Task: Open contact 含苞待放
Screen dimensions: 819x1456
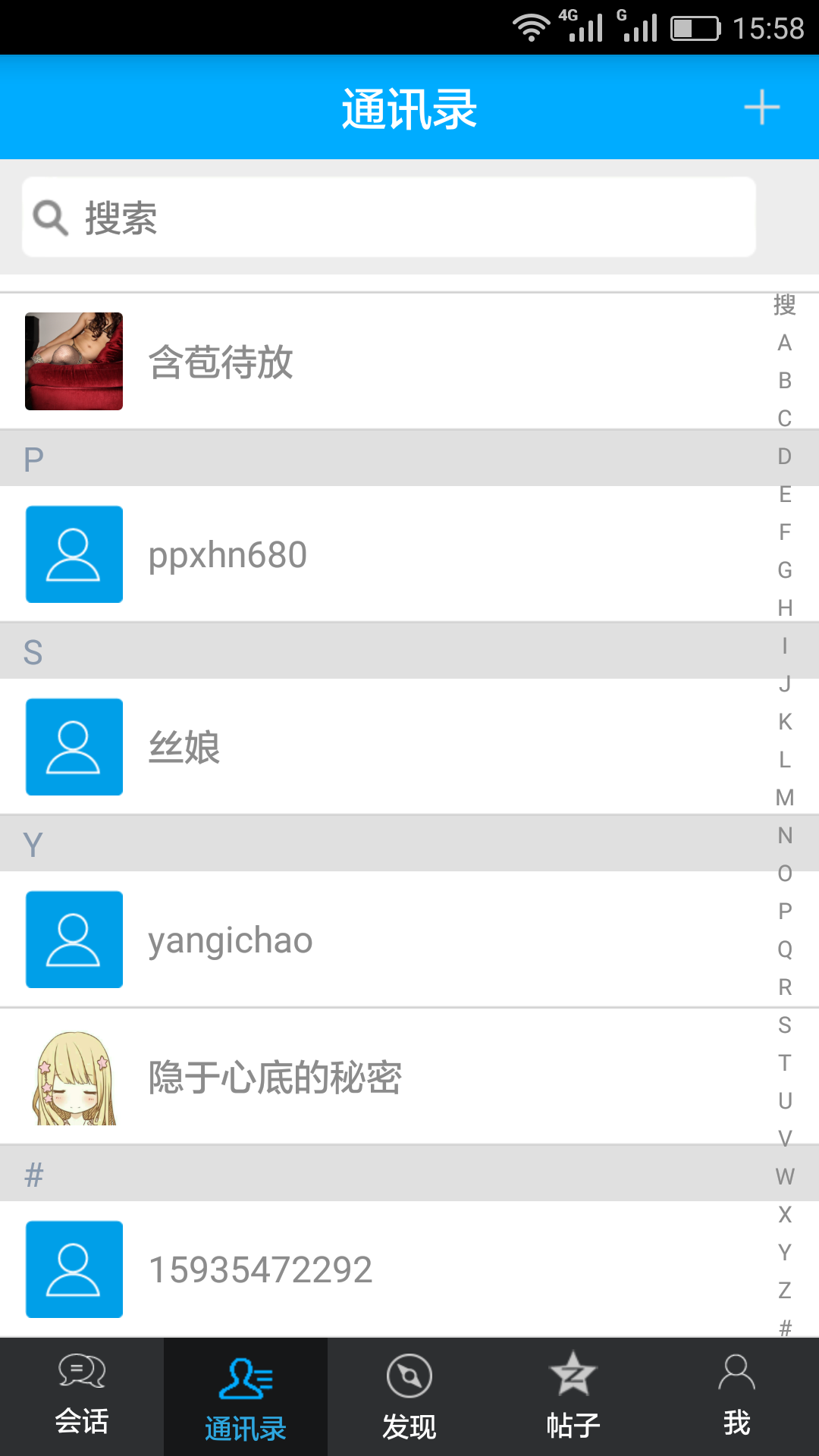Action: pyautogui.click(x=379, y=362)
